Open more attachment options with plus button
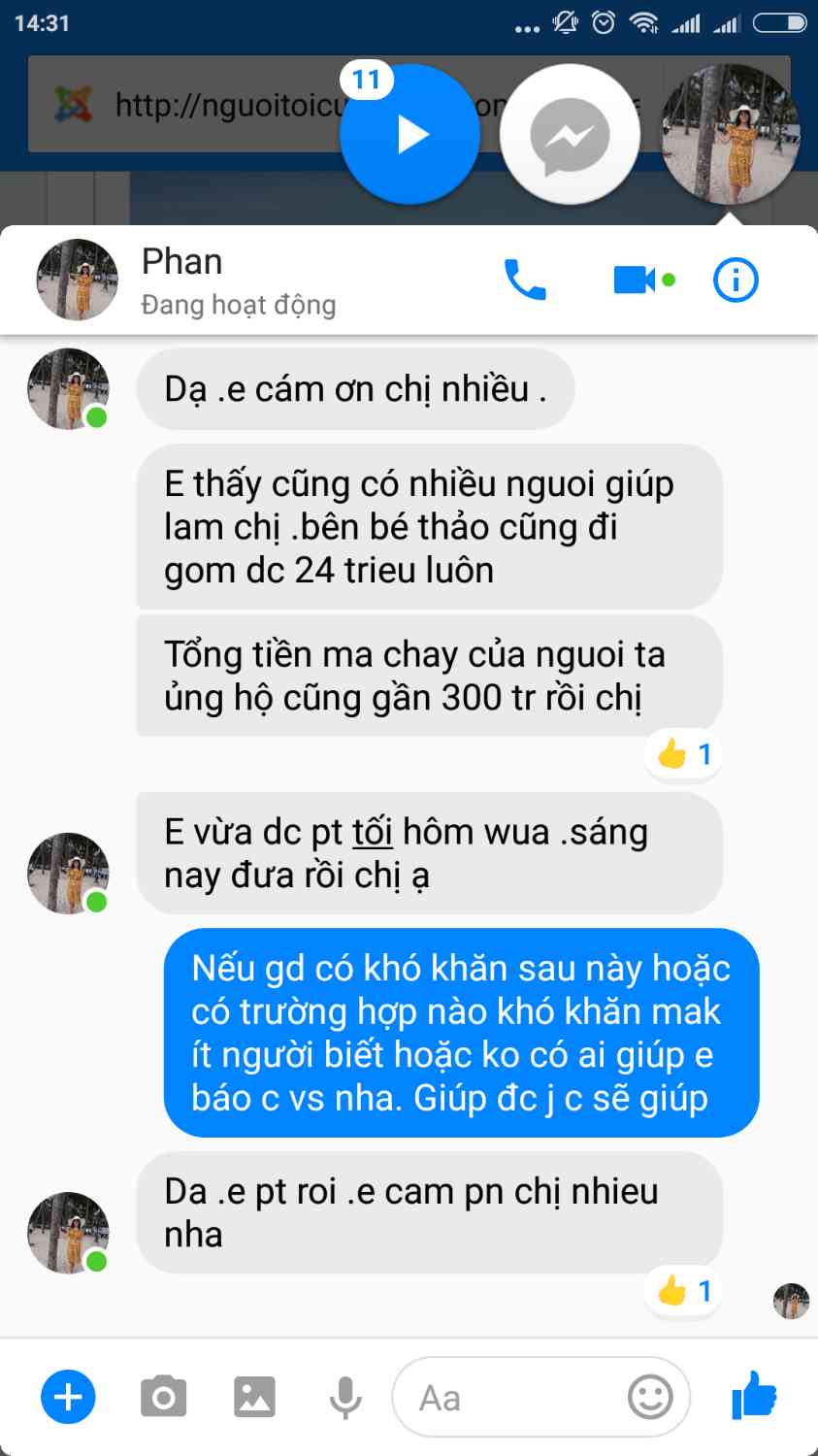This screenshot has width=818, height=1456. pos(68,1398)
